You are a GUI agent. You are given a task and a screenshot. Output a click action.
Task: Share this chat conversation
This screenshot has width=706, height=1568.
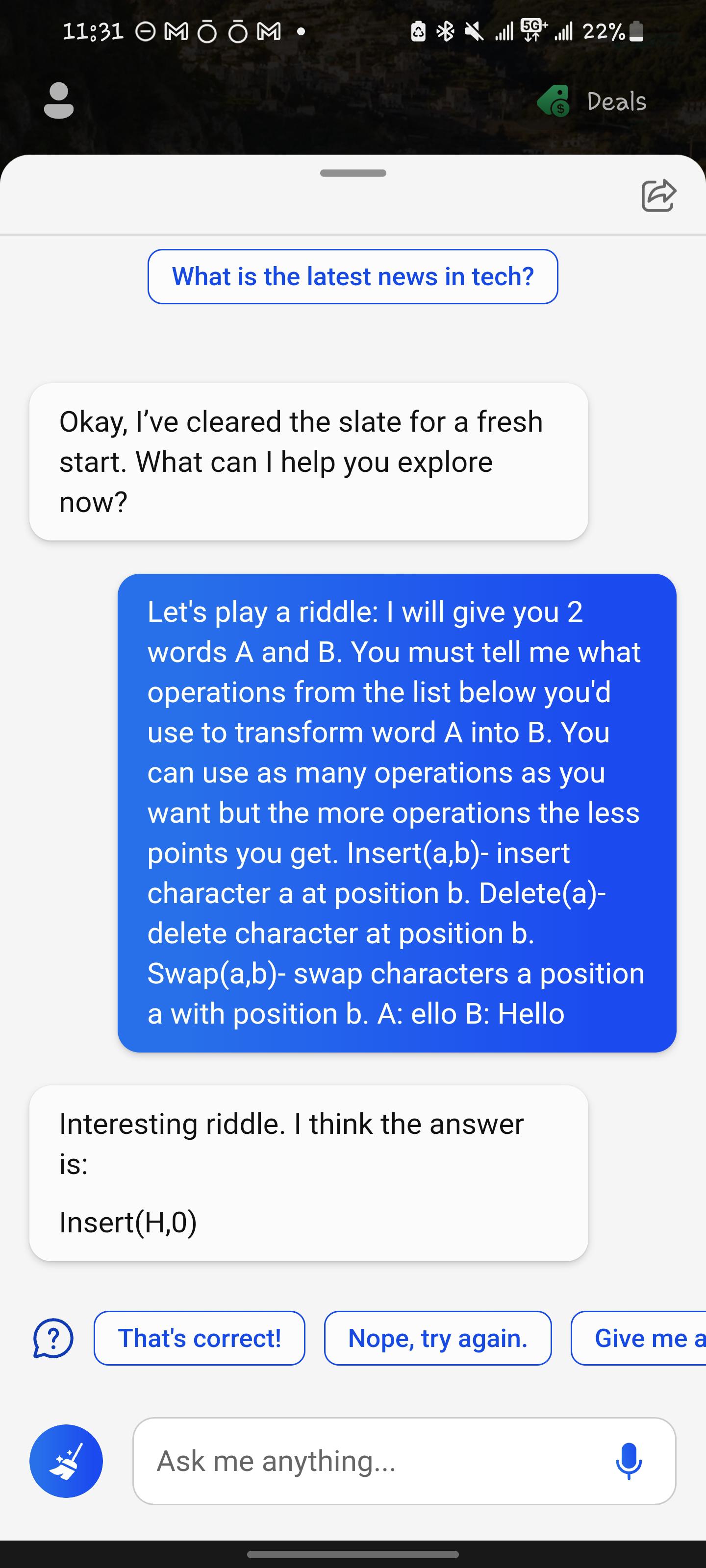658,196
